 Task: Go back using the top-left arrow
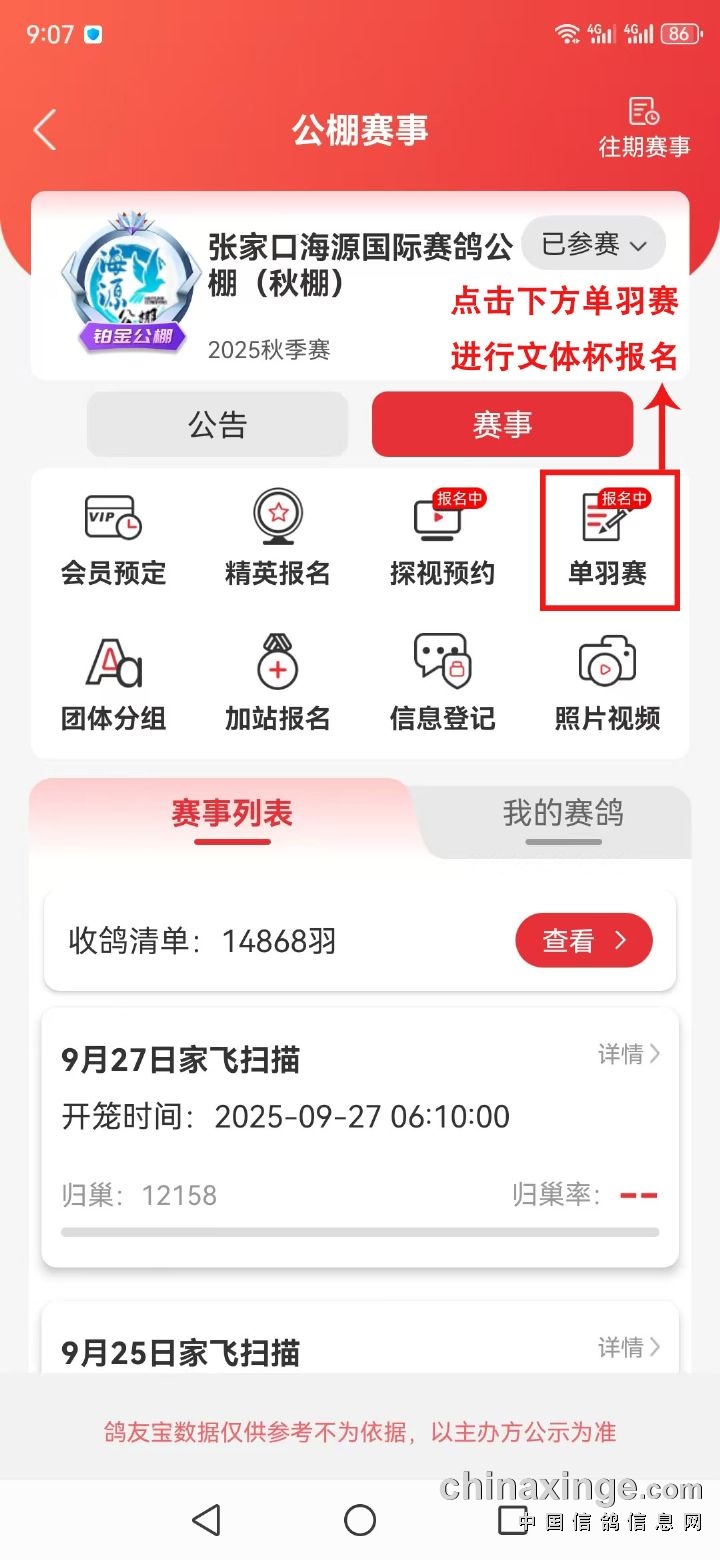click(x=45, y=130)
